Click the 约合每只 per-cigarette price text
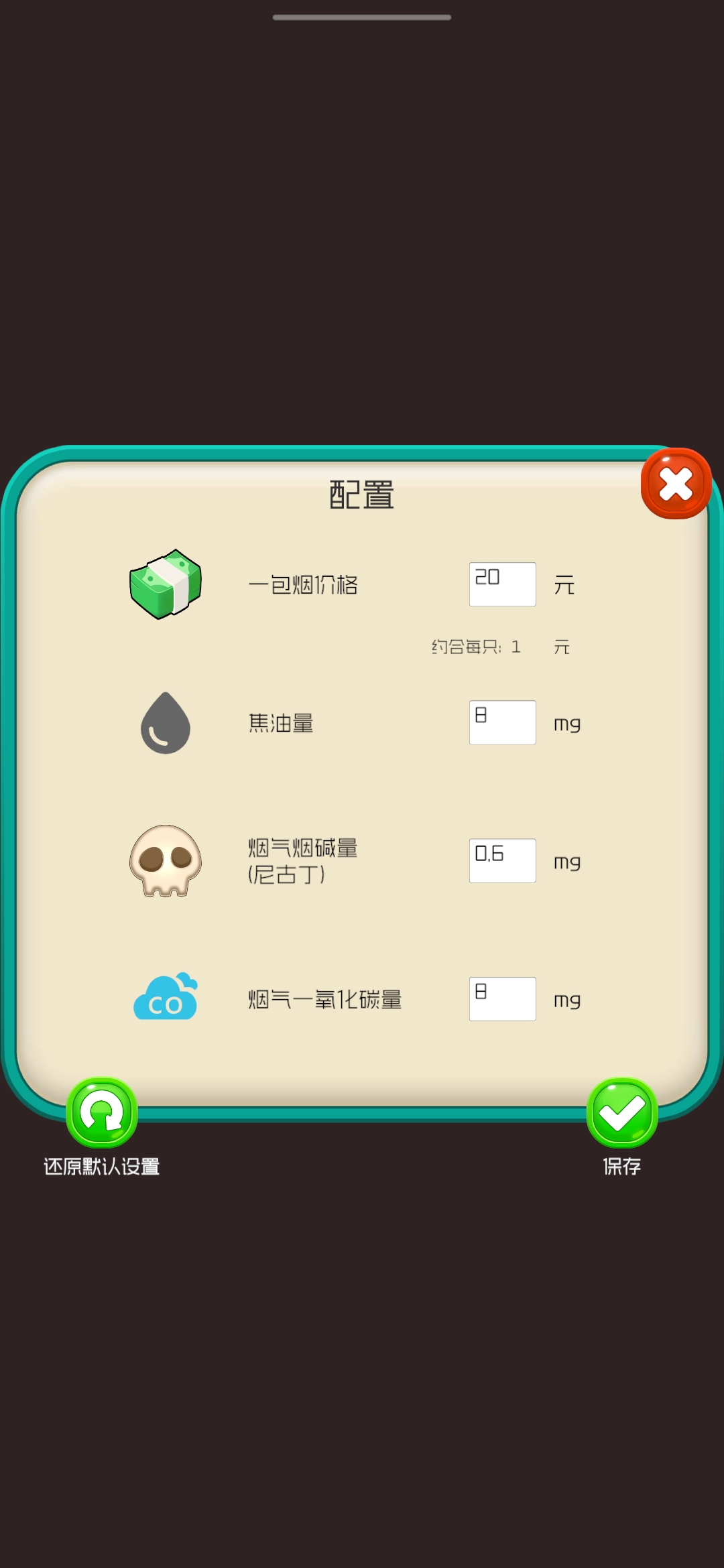The height and width of the screenshot is (1568, 724). [x=476, y=647]
